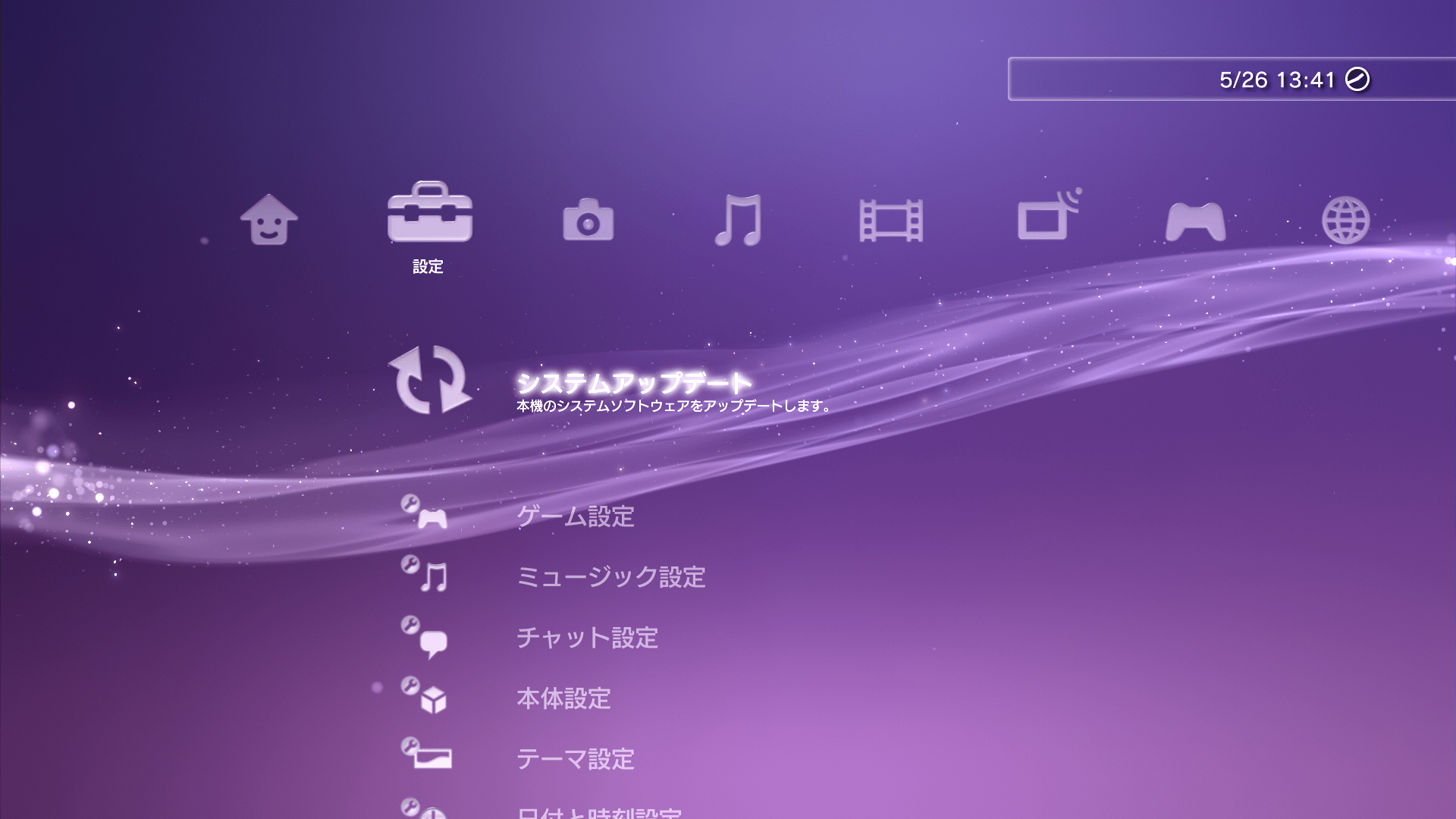Switch to the Game controller category
The height and width of the screenshot is (819, 1456).
pos(1195,221)
